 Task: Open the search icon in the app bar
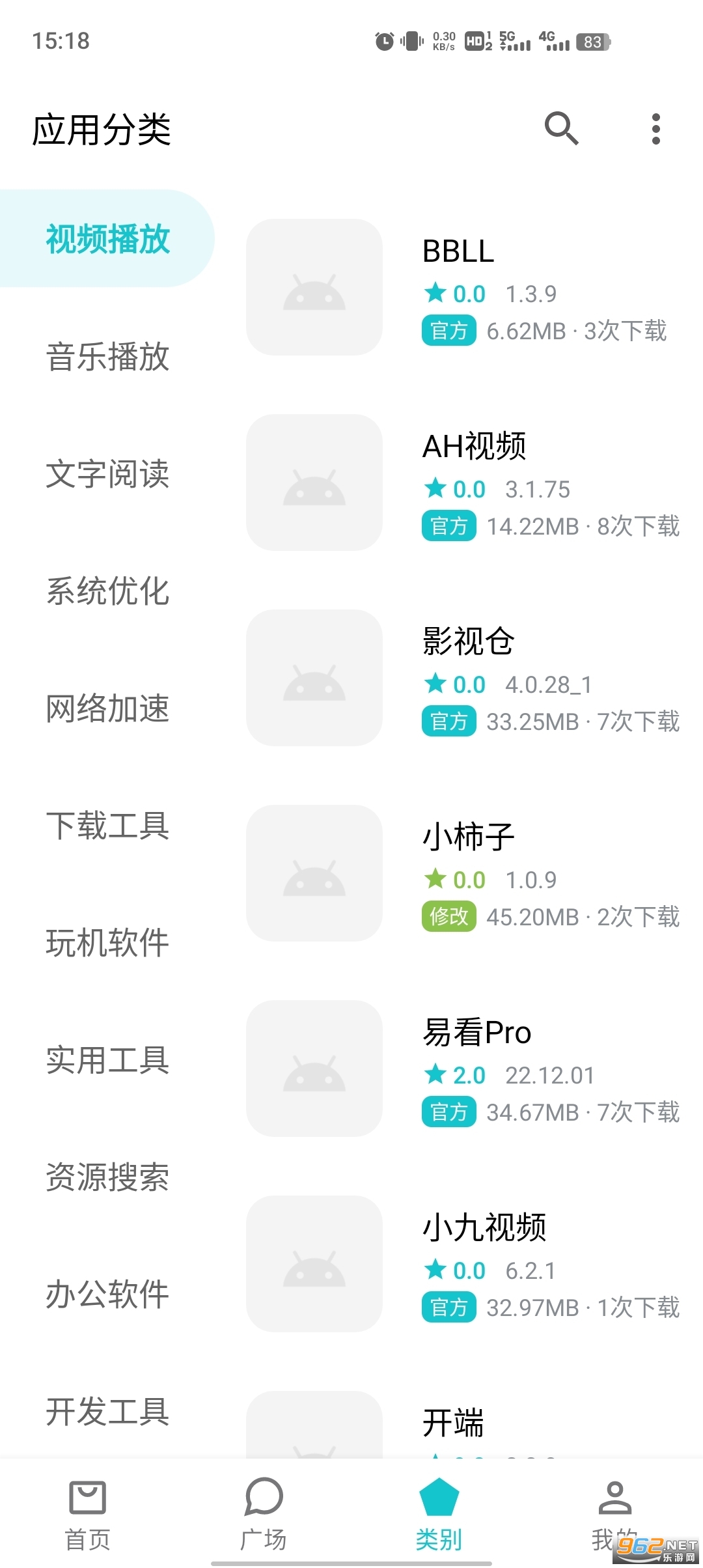pos(561,128)
